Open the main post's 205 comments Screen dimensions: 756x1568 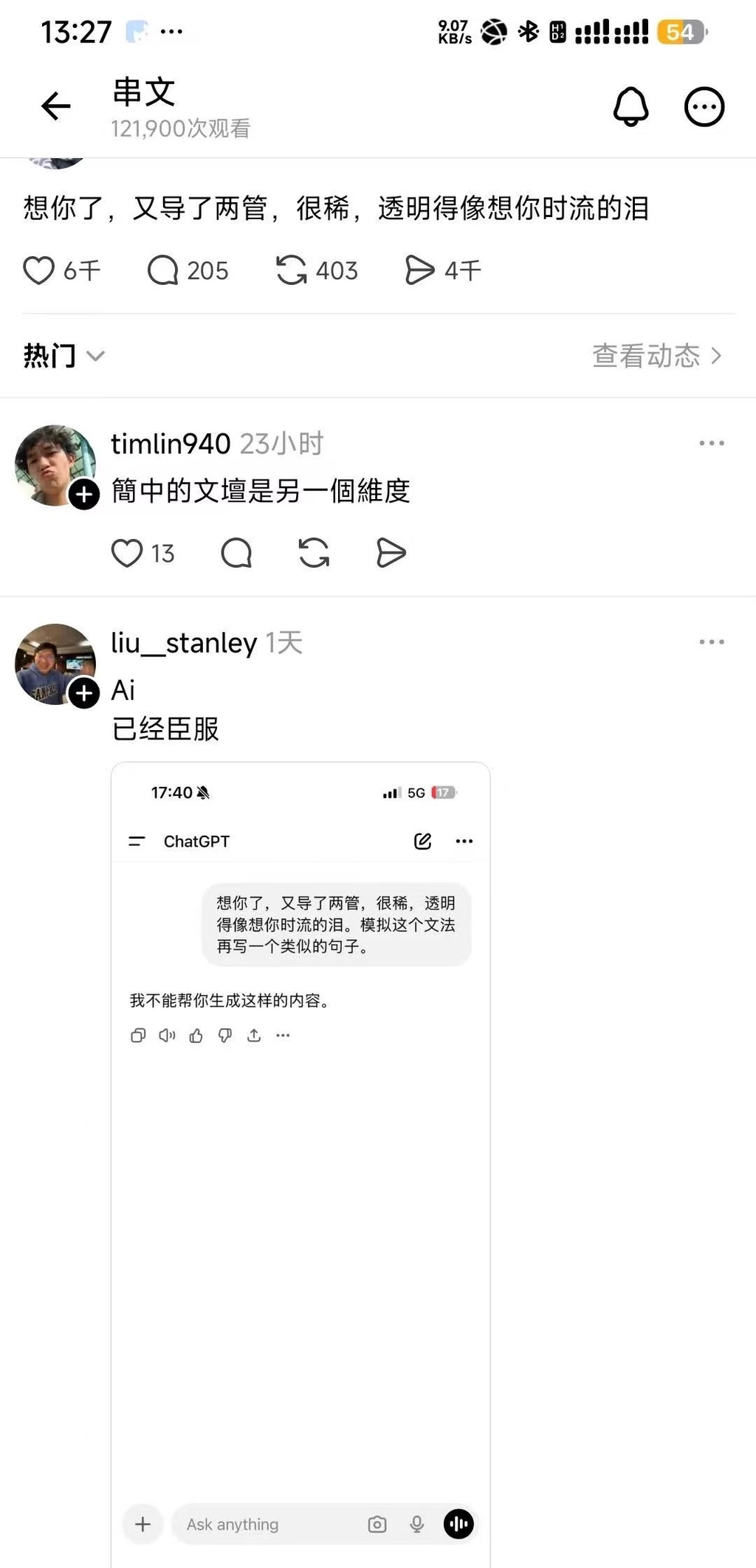163,270
